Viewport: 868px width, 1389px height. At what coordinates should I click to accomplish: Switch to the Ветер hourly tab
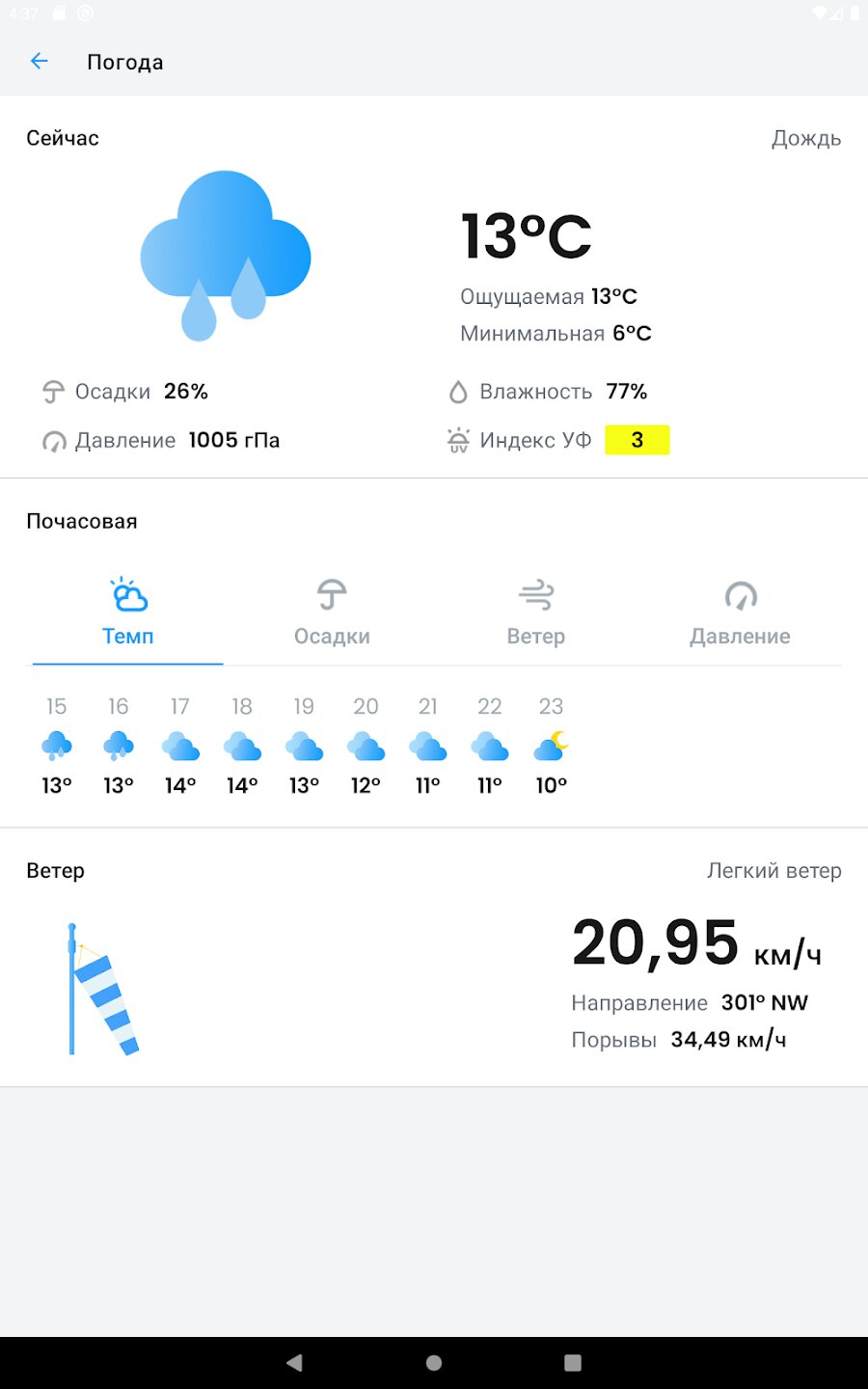coord(535,613)
